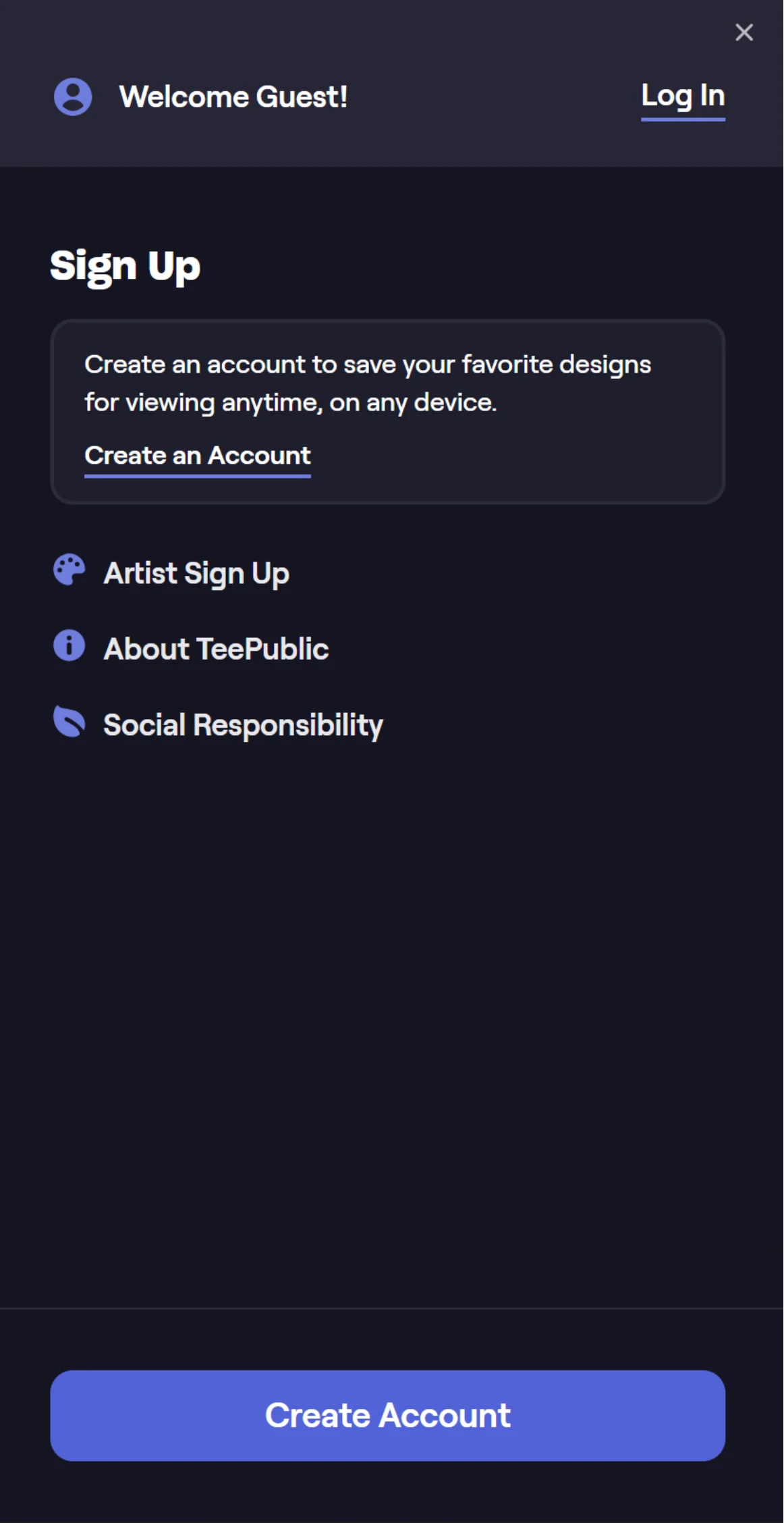The image size is (784, 1523).
Task: Click the guest user avatar icon
Action: click(72, 97)
